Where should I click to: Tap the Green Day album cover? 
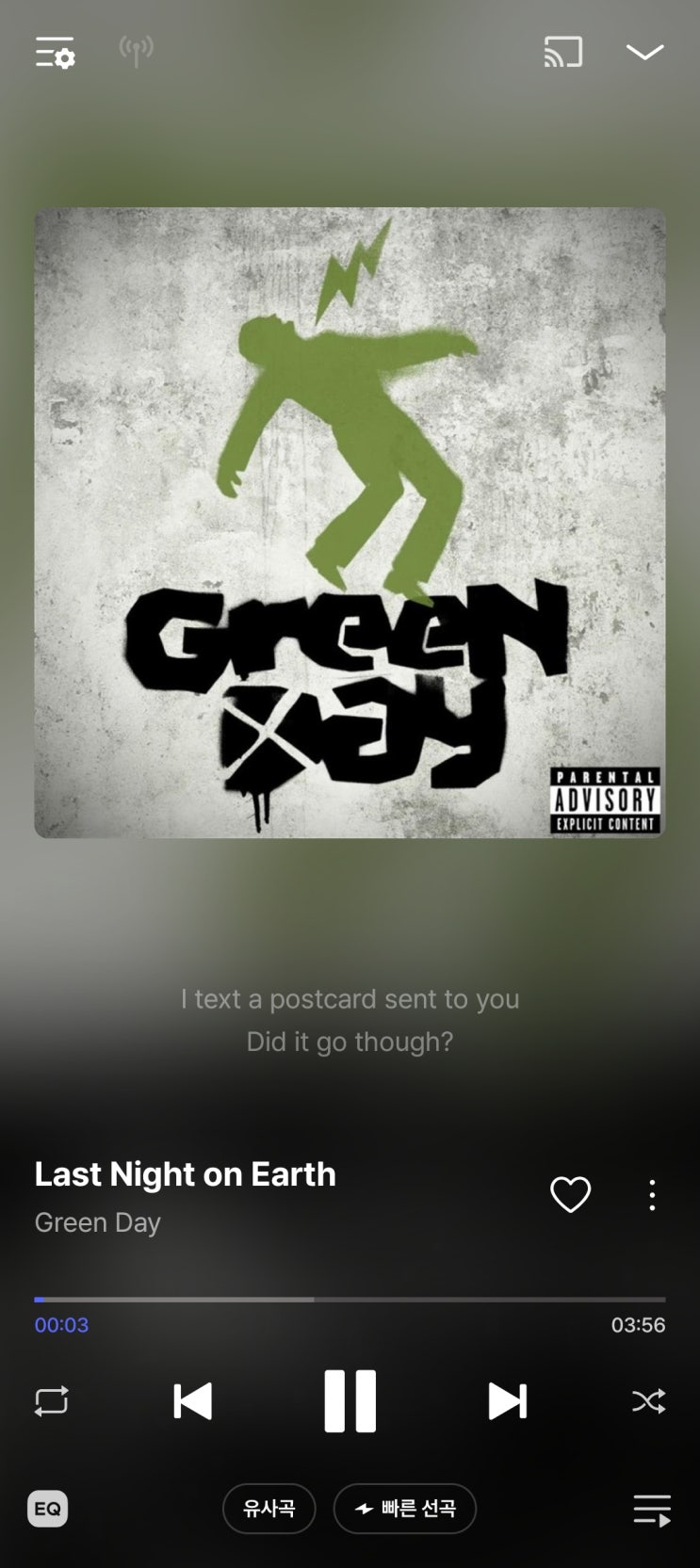pos(350,523)
